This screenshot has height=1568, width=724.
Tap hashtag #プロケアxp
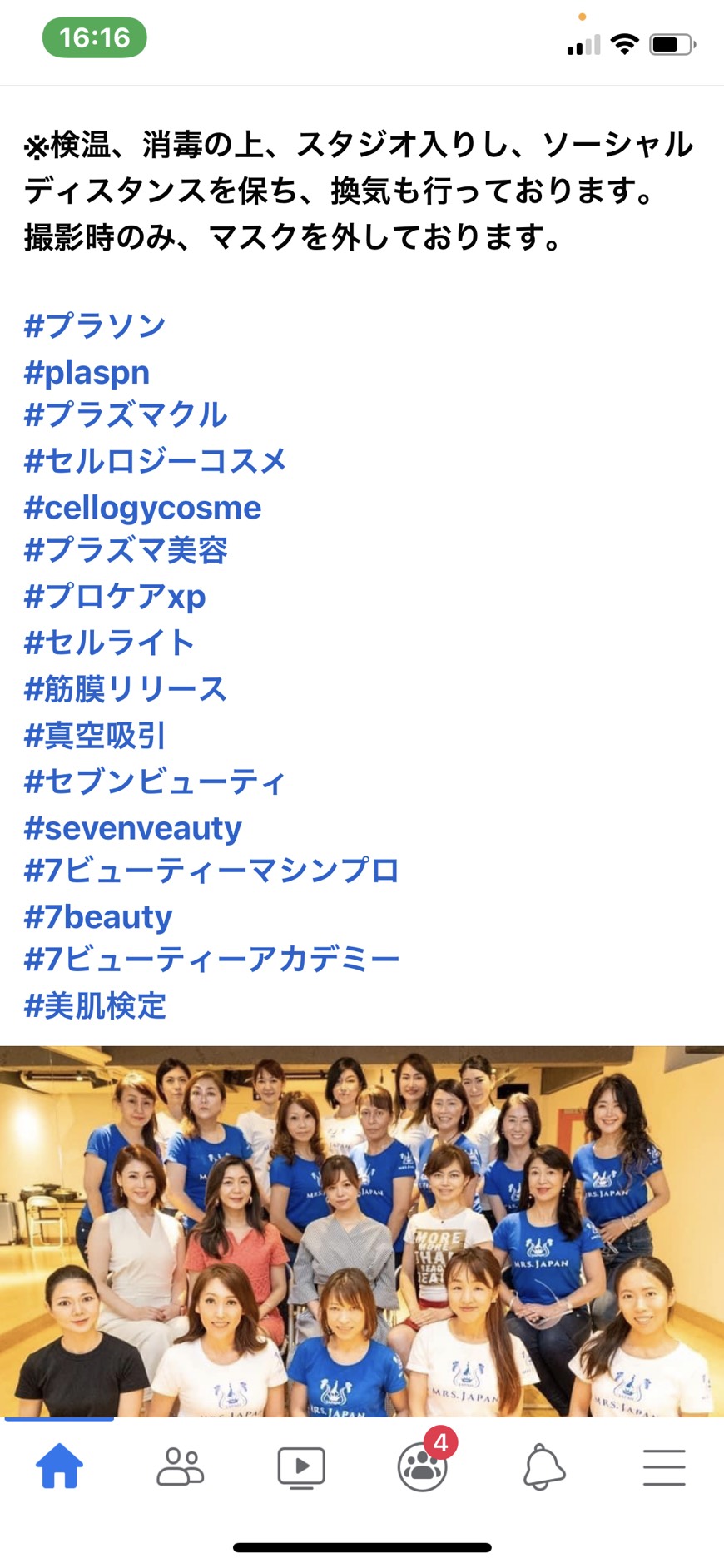pos(114,597)
